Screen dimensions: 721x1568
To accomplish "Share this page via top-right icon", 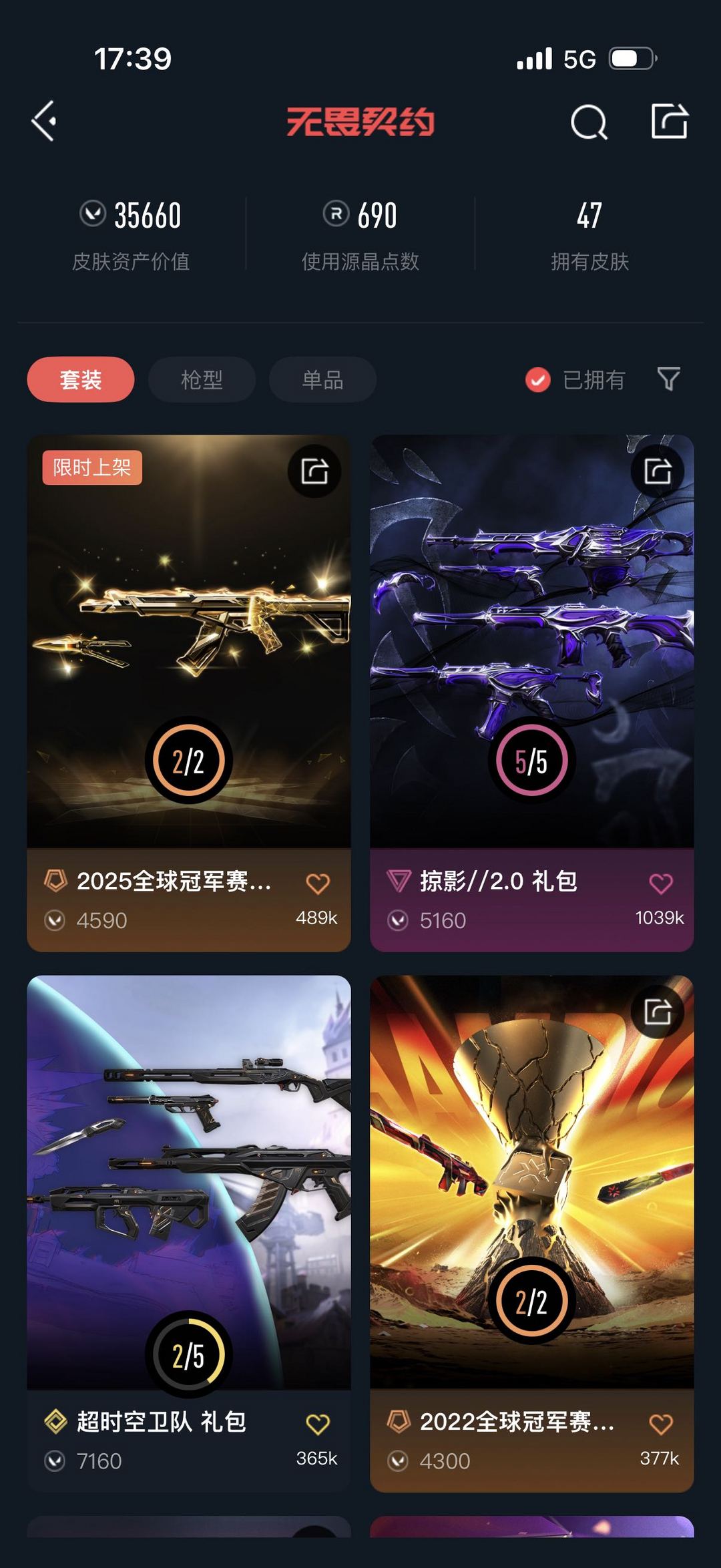I will click(x=669, y=121).
